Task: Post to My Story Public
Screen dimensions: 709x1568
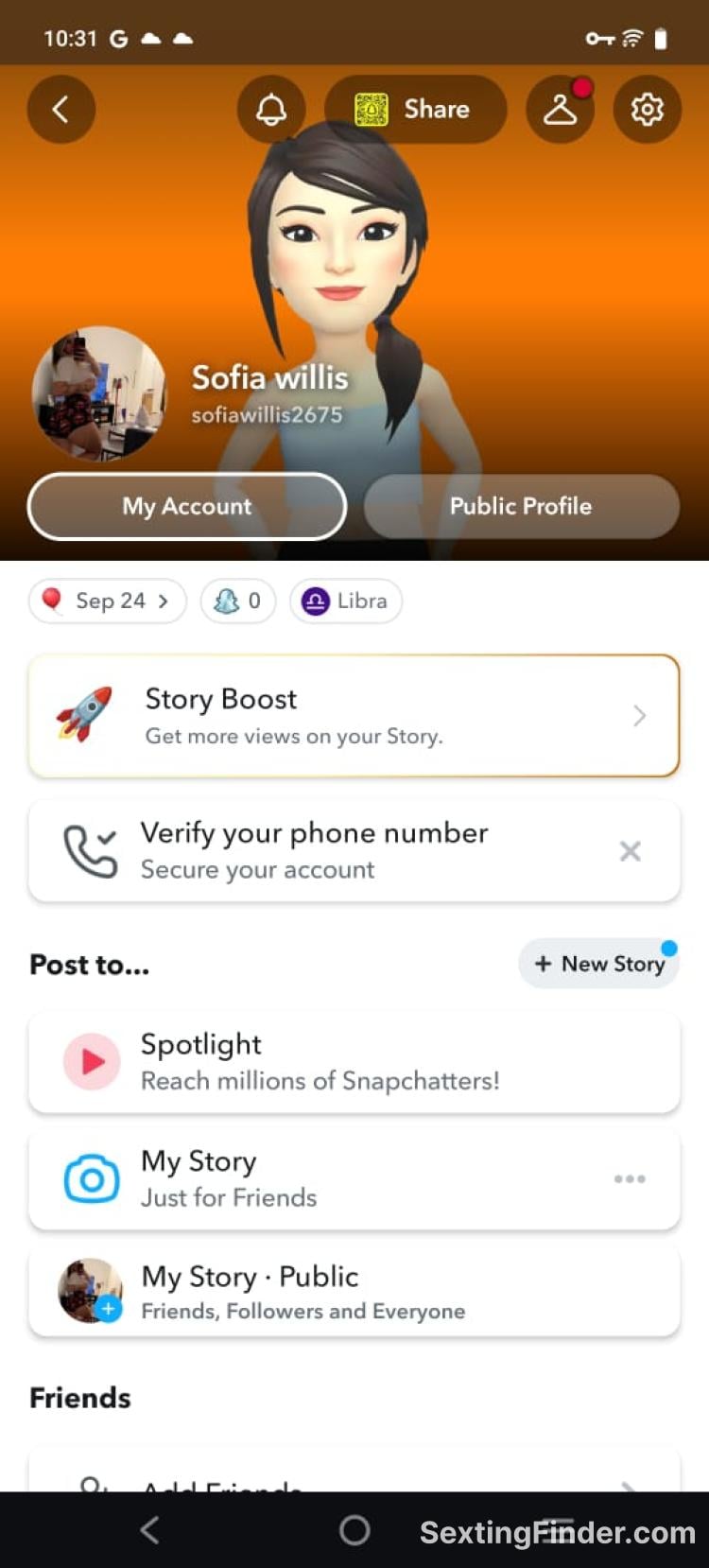Action: click(354, 1291)
